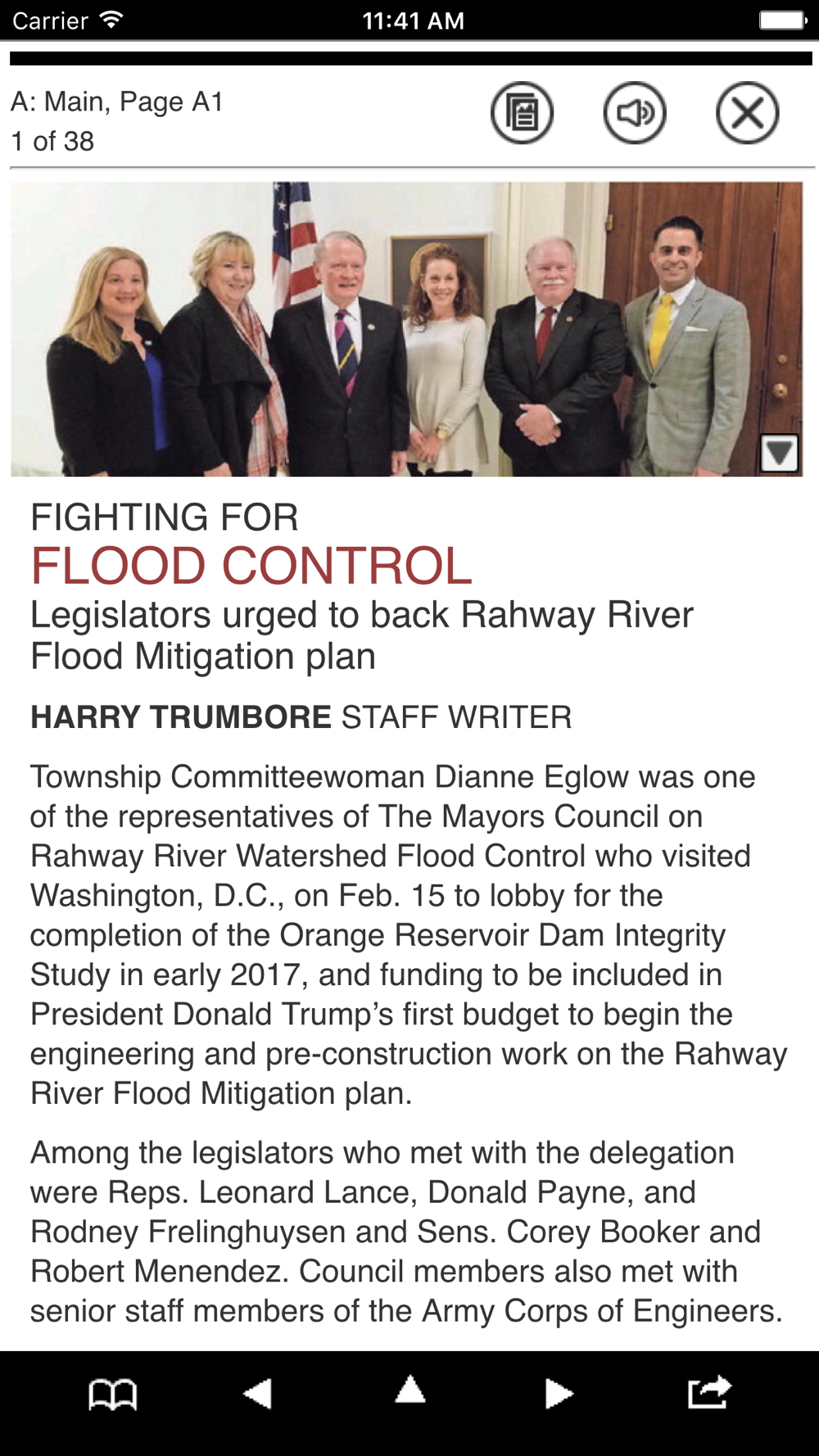Open the flood control group photo
This screenshot has width=819, height=1456.
(x=406, y=328)
